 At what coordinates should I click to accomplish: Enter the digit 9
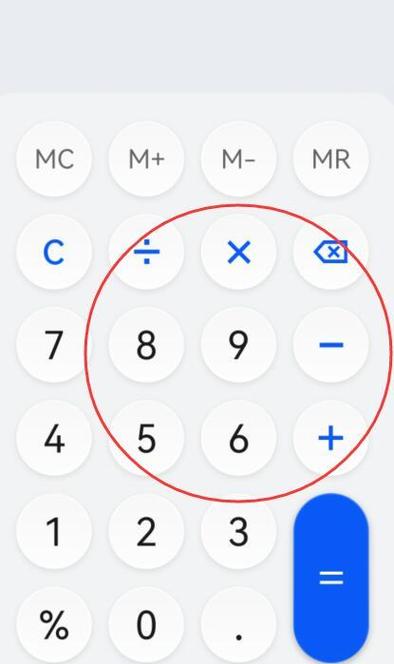point(239,345)
